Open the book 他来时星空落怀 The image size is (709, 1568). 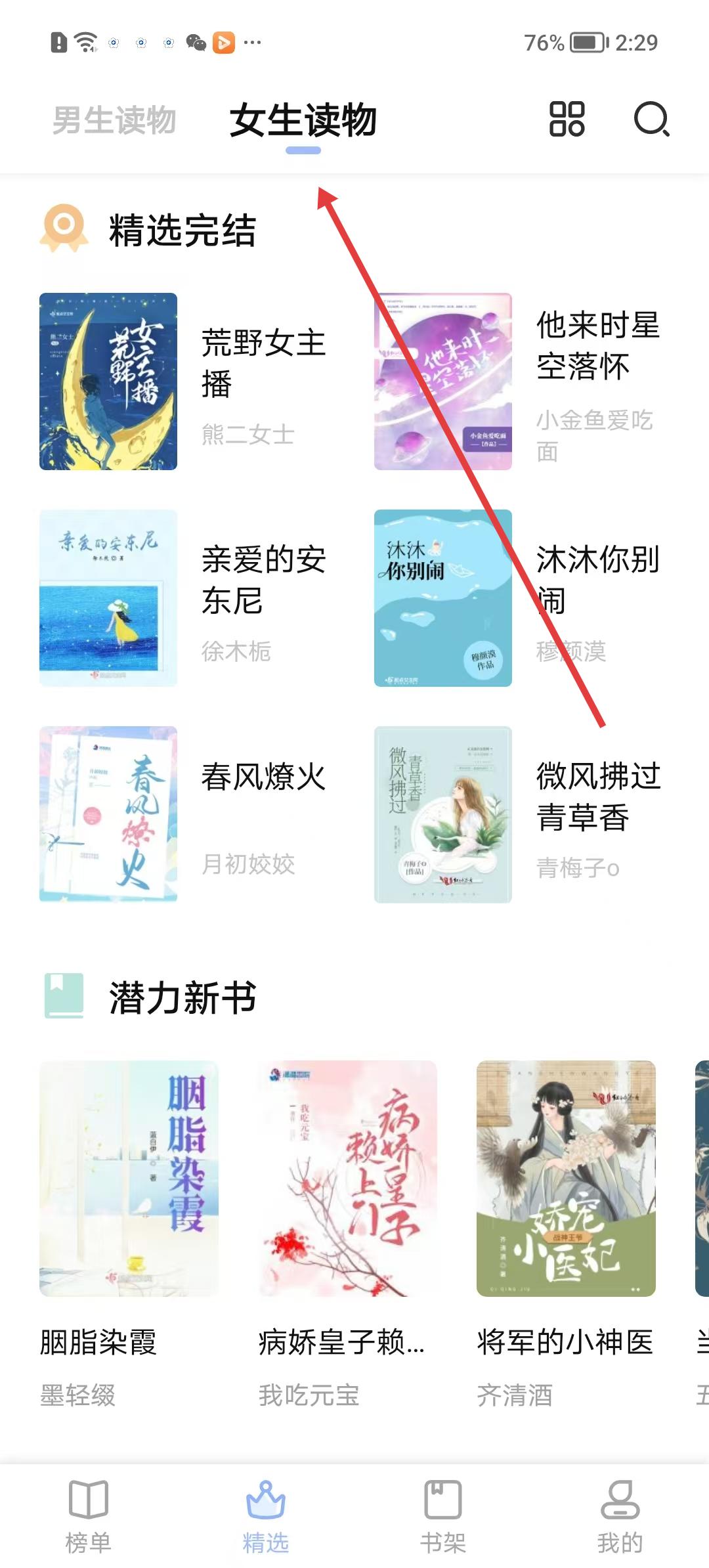point(443,381)
